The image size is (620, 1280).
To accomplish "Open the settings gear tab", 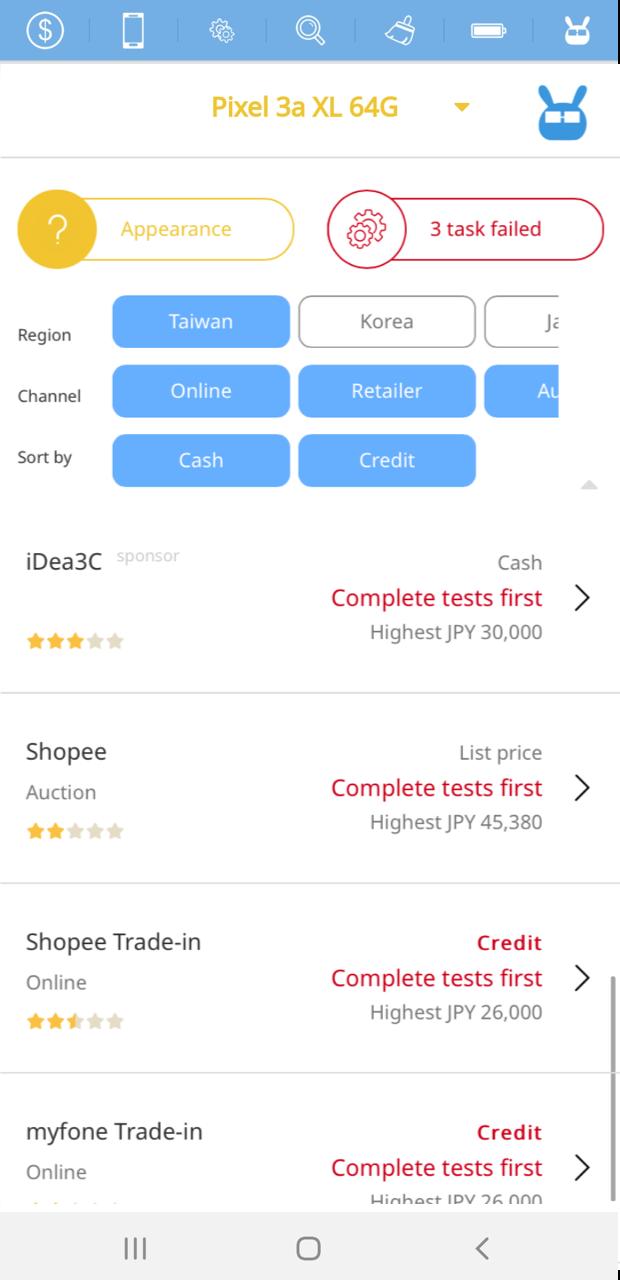I will pos(222,30).
